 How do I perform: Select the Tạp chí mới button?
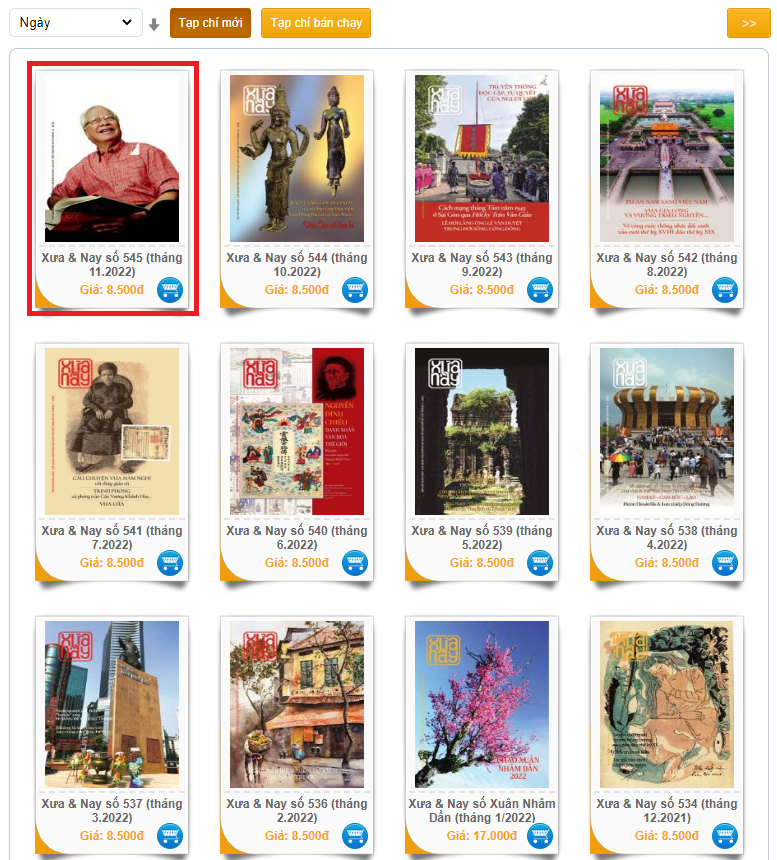[210, 23]
